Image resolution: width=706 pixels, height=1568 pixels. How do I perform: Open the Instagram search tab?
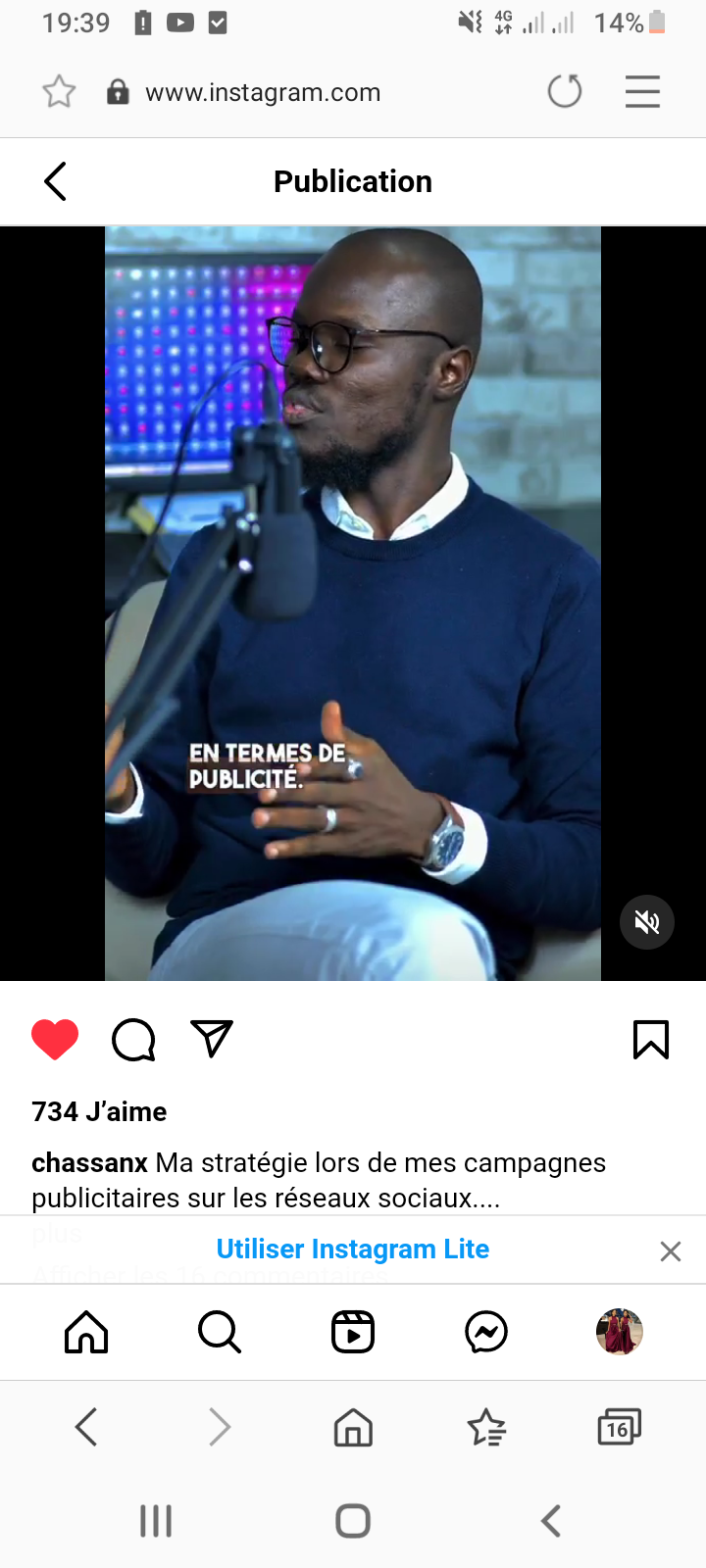point(219,1332)
